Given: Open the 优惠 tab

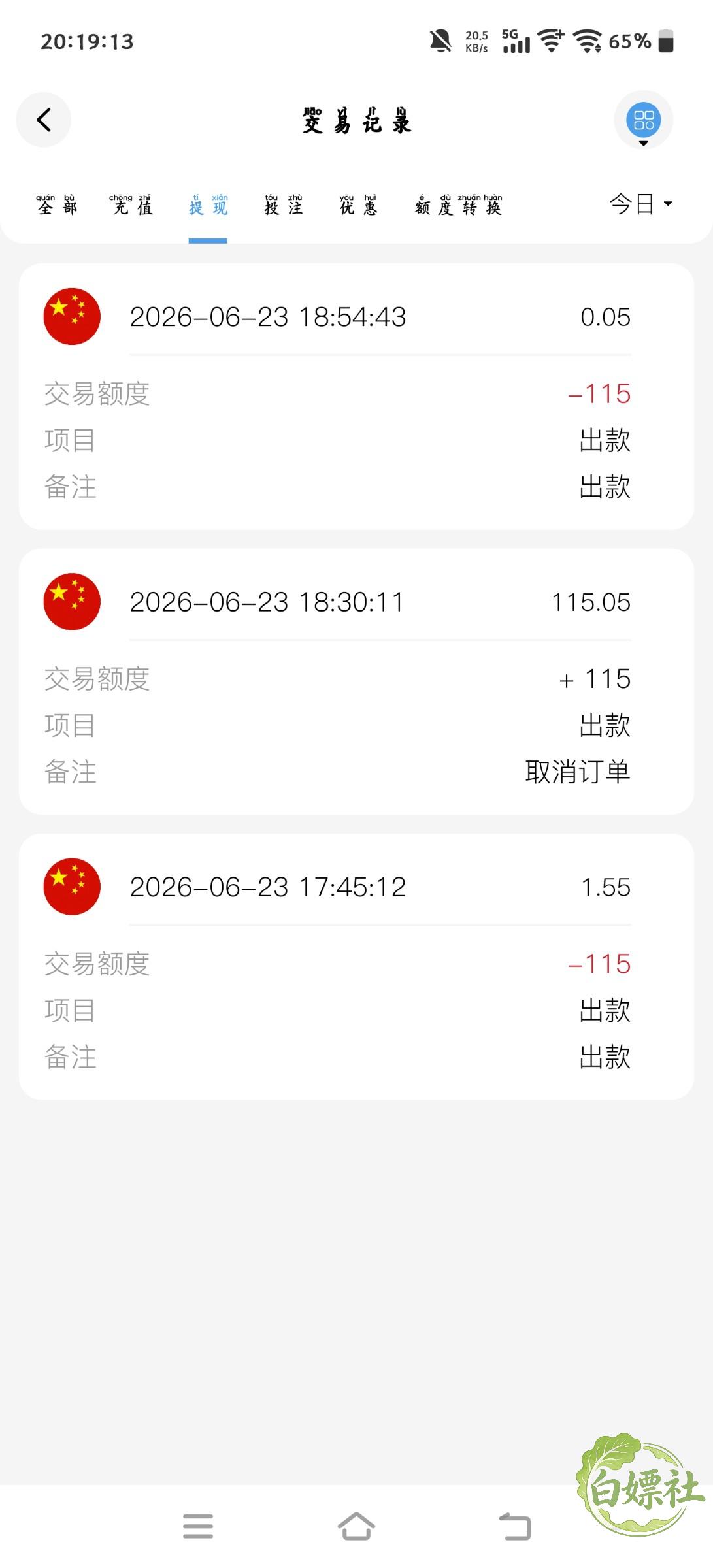Looking at the screenshot, I should tap(358, 205).
